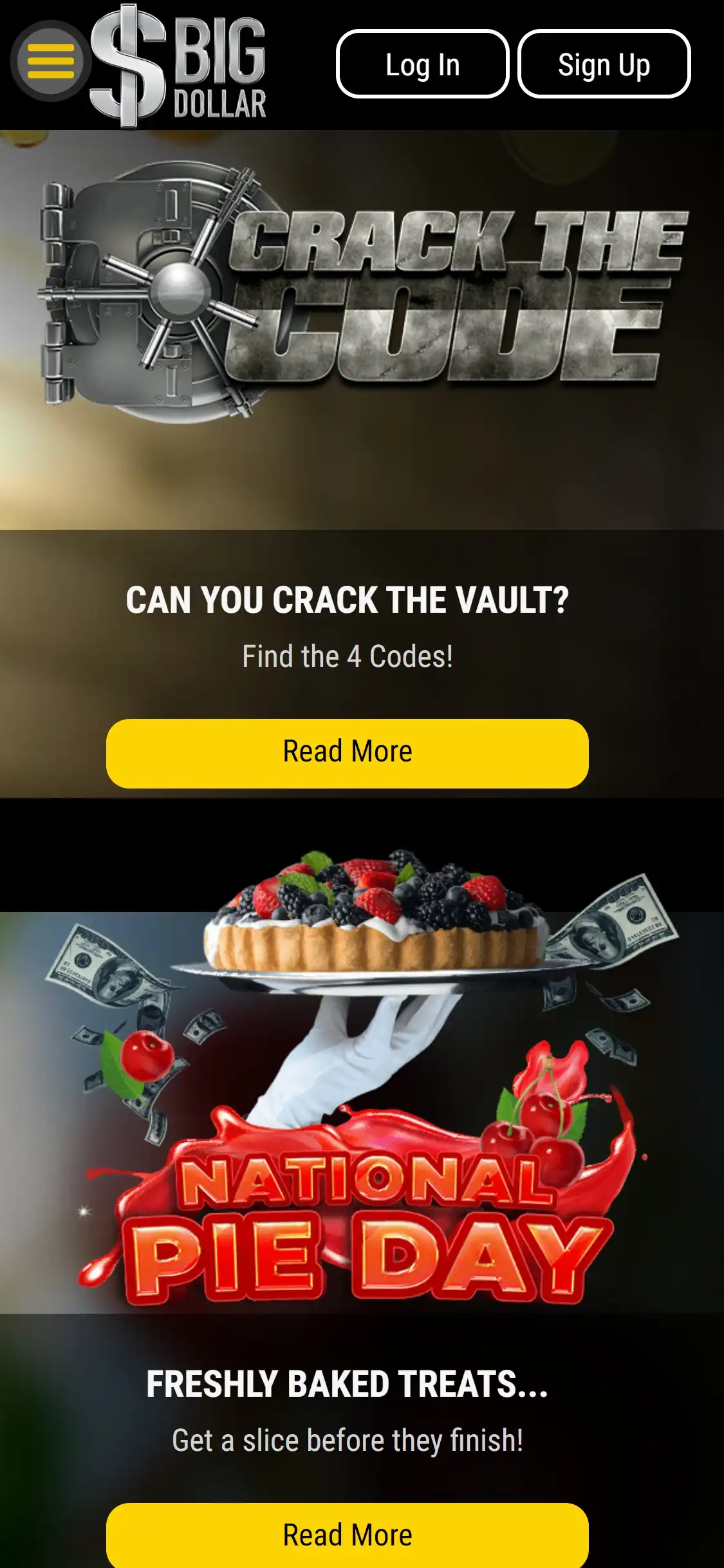Viewport: 724px width, 1568px height.
Task: Open the National Pie Day banner
Action: tap(362, 1094)
